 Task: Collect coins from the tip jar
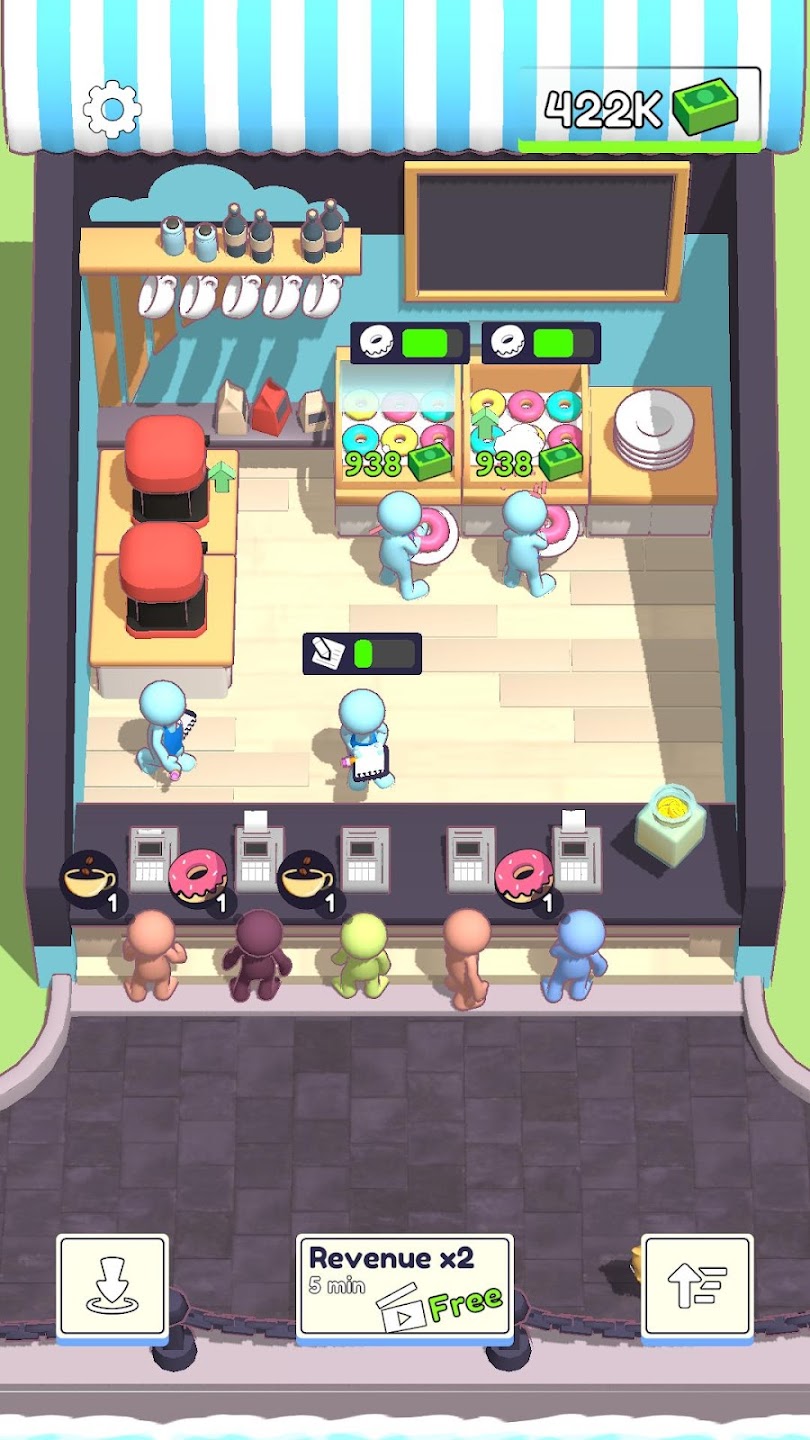671,820
